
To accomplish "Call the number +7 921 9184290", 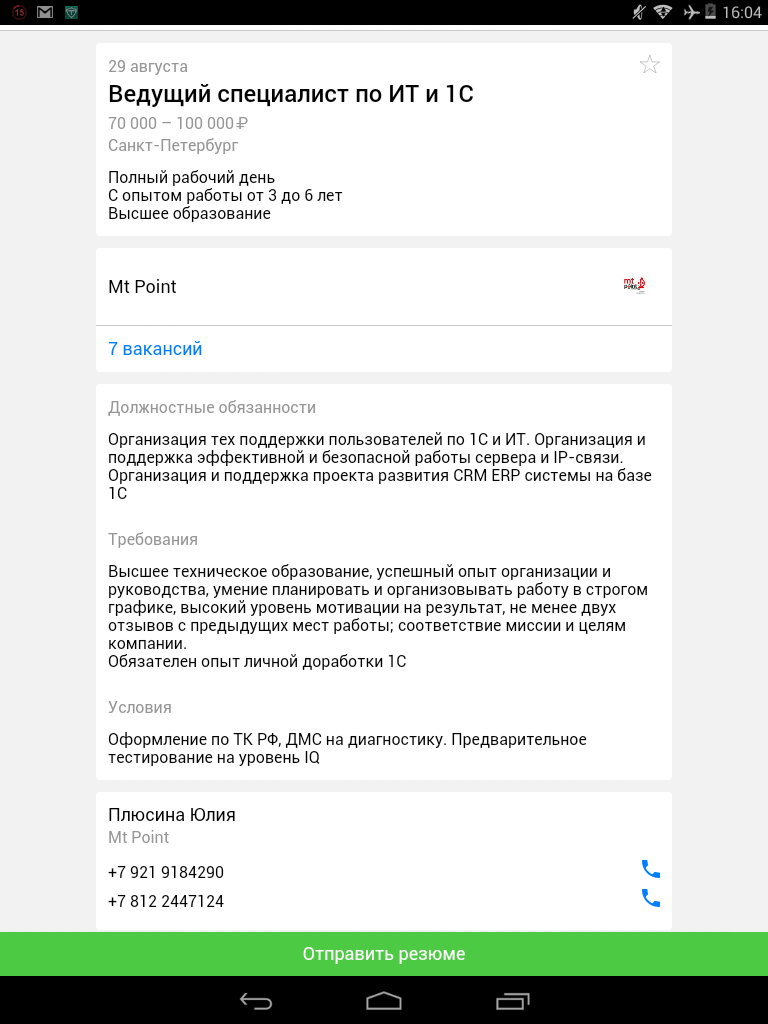I will pyautogui.click(x=650, y=870).
